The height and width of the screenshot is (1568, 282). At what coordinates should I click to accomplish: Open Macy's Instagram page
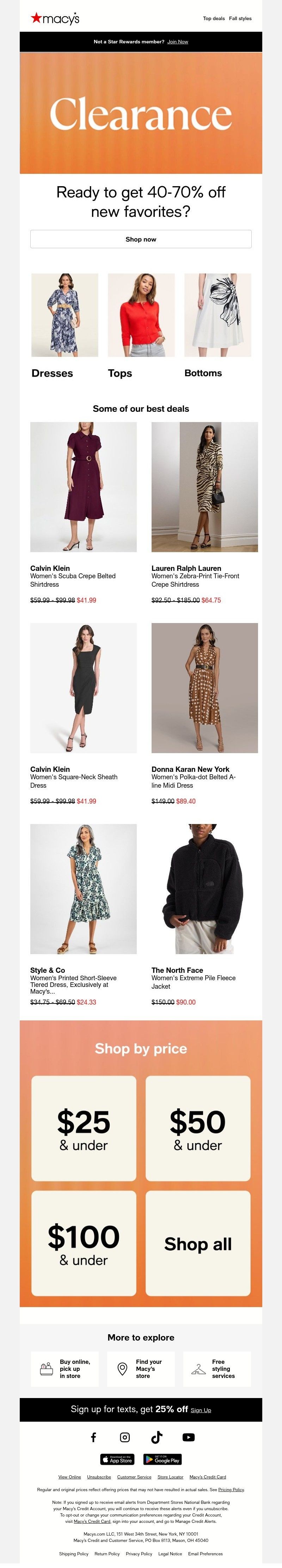[125, 1437]
